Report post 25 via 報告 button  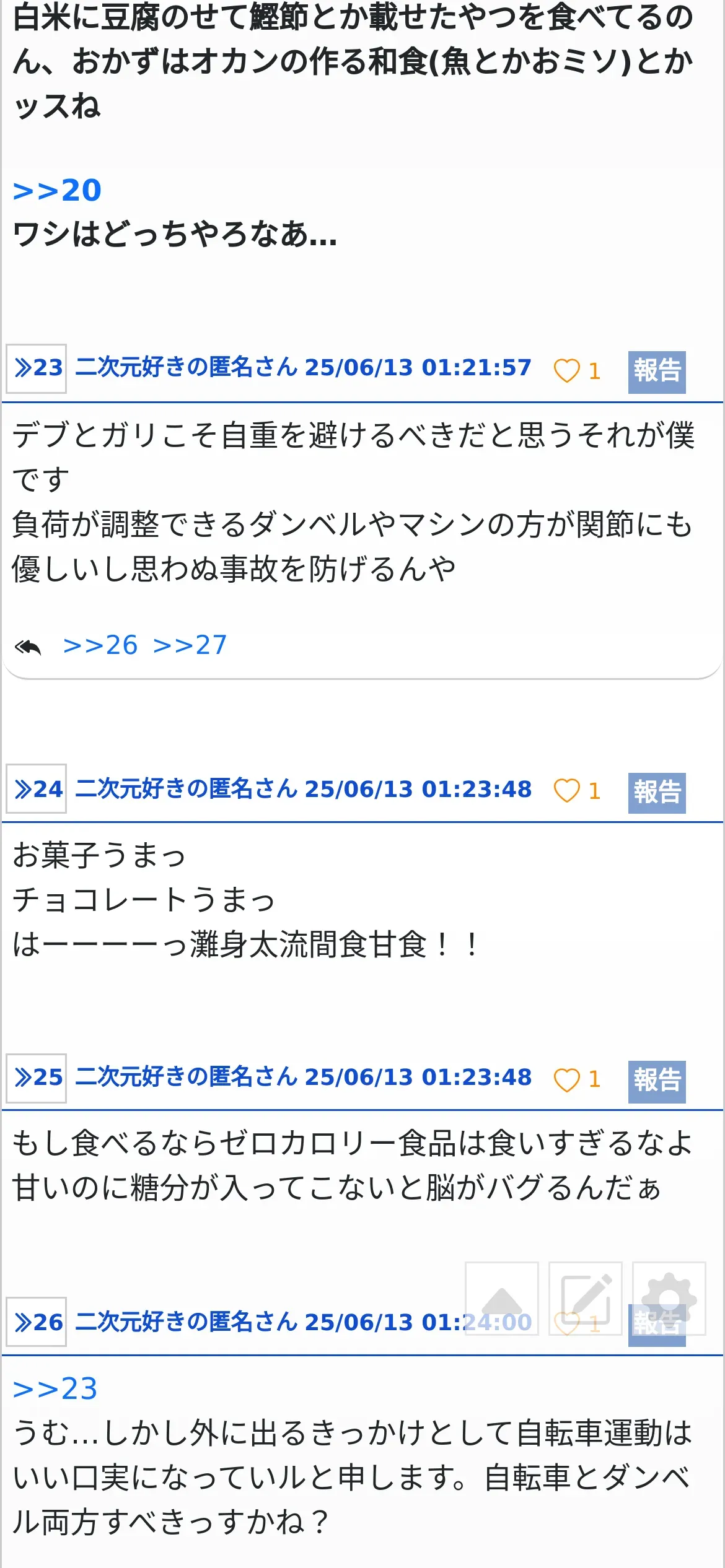point(657,1082)
